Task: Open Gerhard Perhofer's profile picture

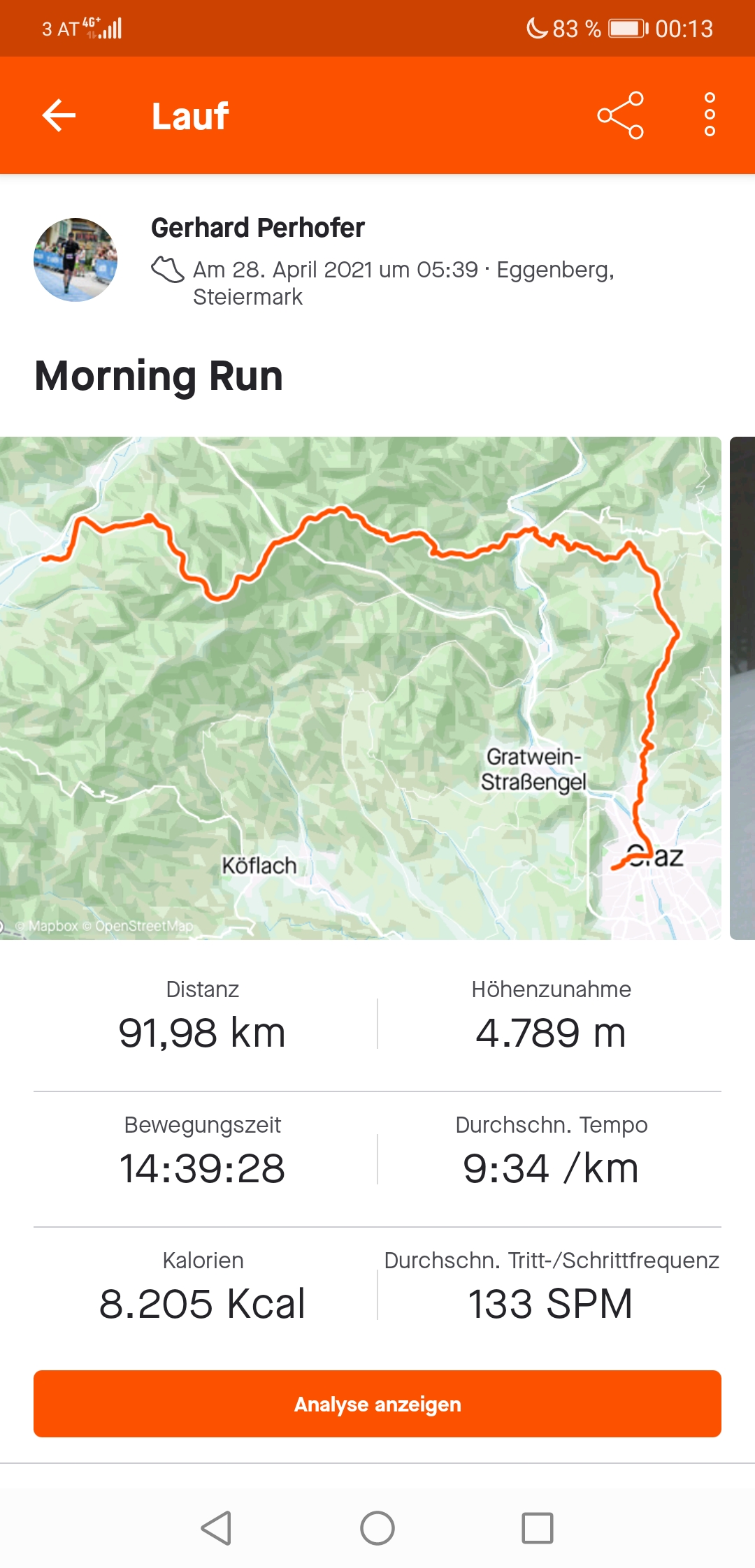Action: [x=75, y=260]
